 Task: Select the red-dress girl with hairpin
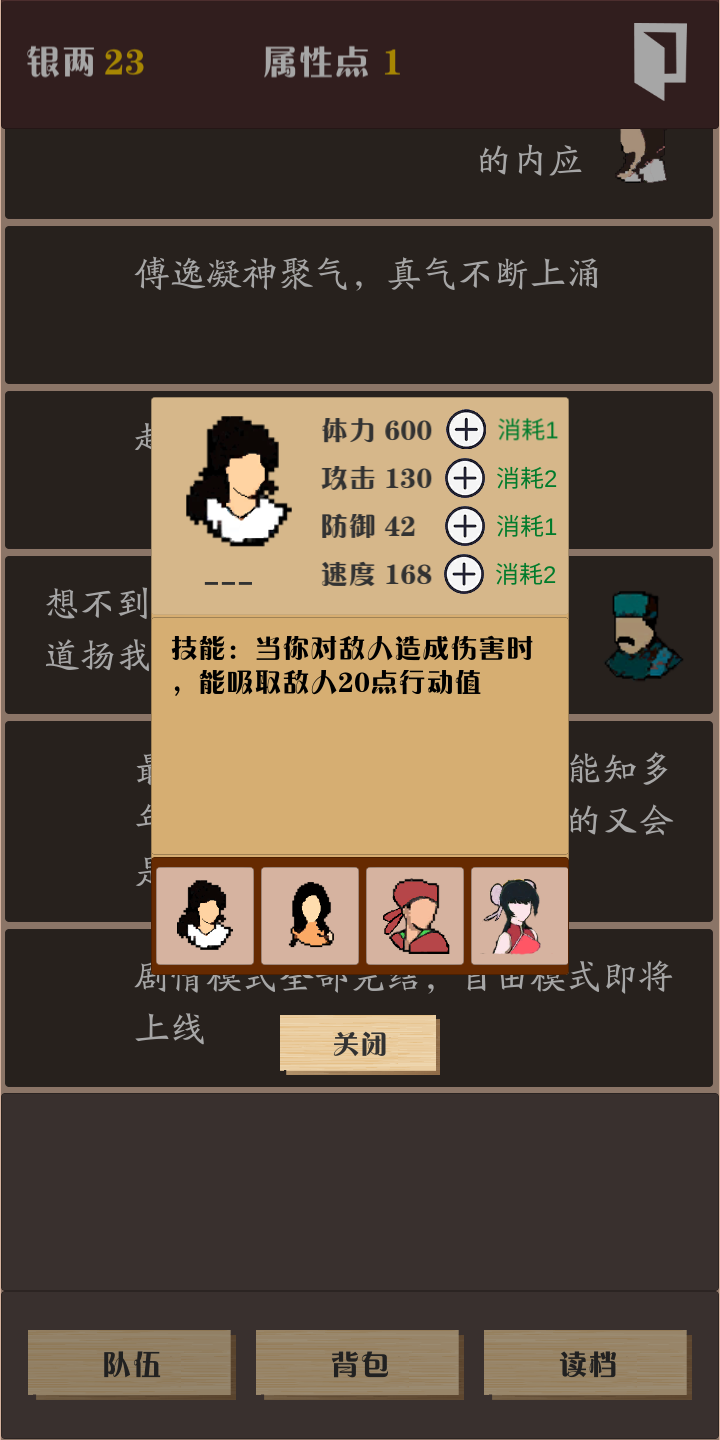[x=519, y=915]
